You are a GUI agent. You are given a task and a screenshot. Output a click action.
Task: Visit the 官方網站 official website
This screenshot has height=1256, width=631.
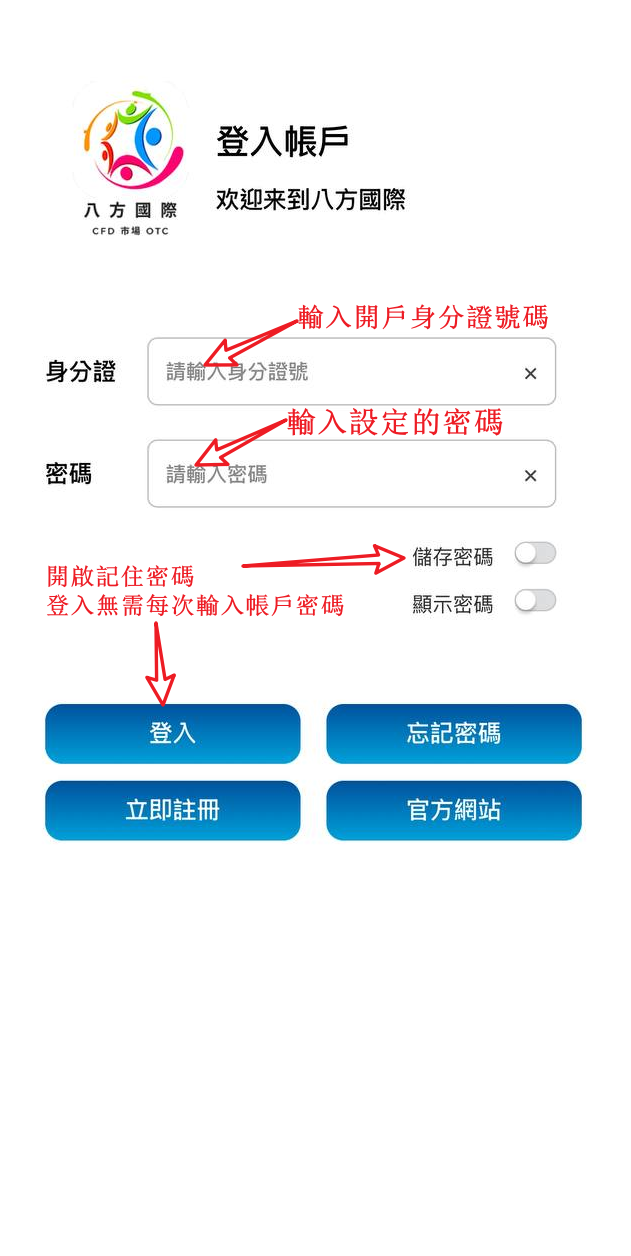coord(453,810)
